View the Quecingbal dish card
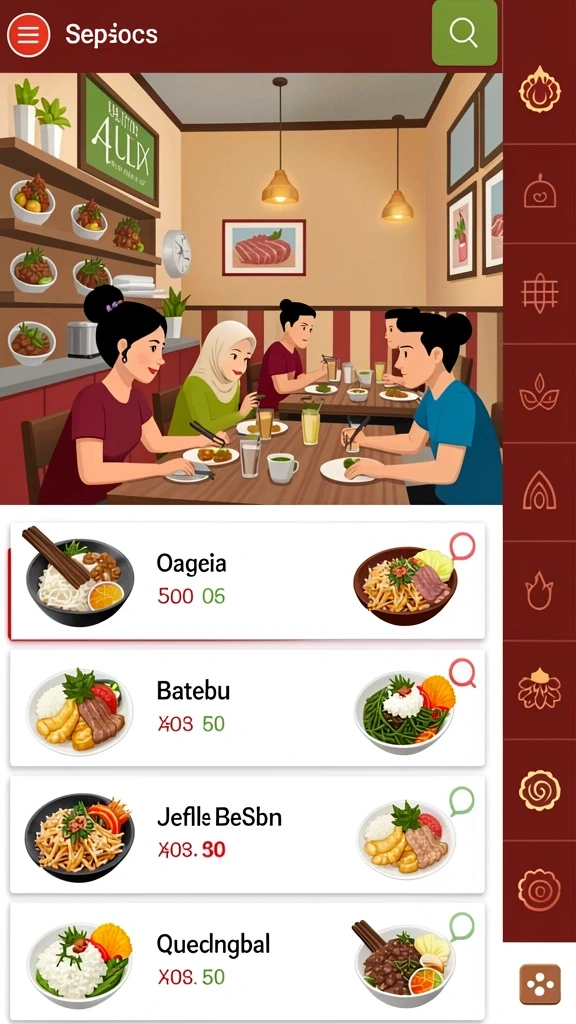This screenshot has width=576, height=1024. (x=247, y=961)
